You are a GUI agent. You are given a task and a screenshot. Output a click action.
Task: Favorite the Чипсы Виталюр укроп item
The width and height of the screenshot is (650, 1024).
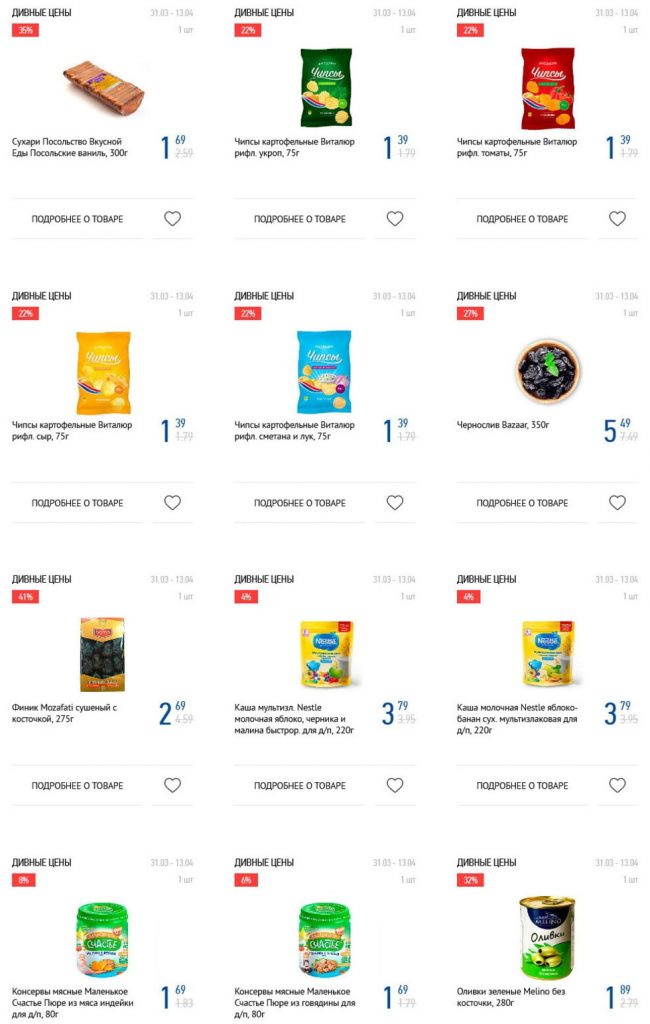pos(395,219)
